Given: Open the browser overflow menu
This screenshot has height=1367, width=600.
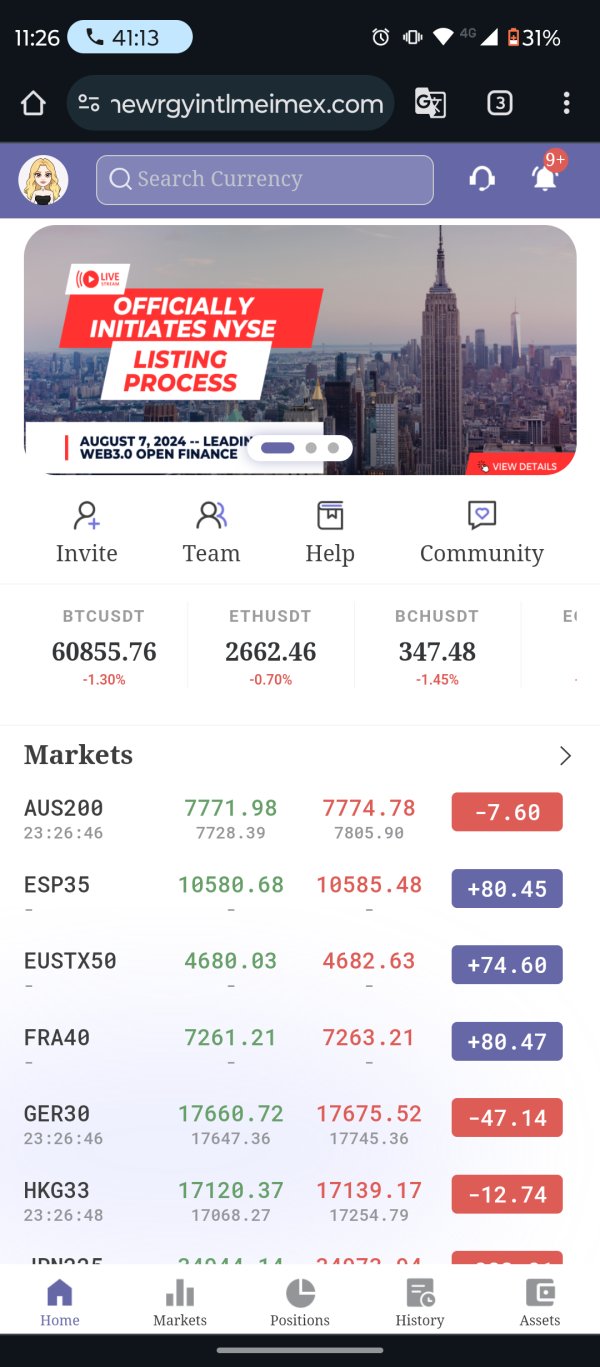Looking at the screenshot, I should coord(566,103).
